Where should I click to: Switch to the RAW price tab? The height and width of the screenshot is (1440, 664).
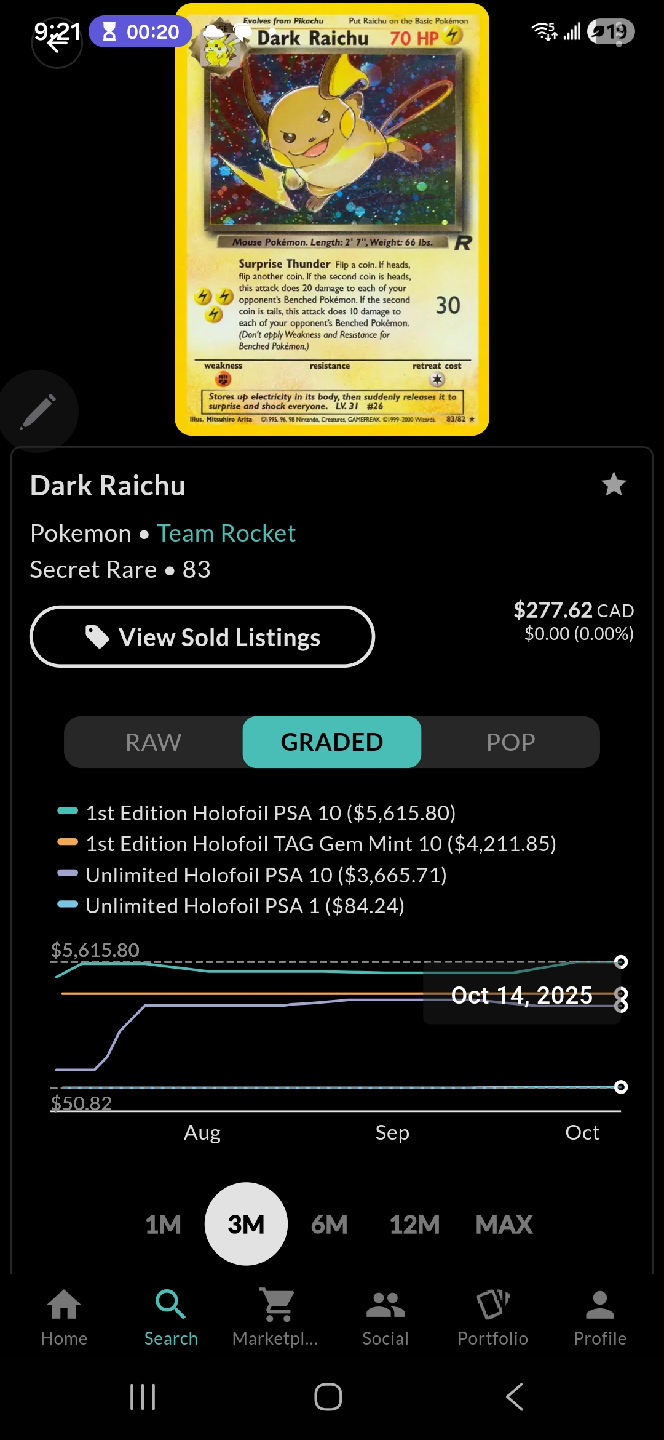[153, 742]
